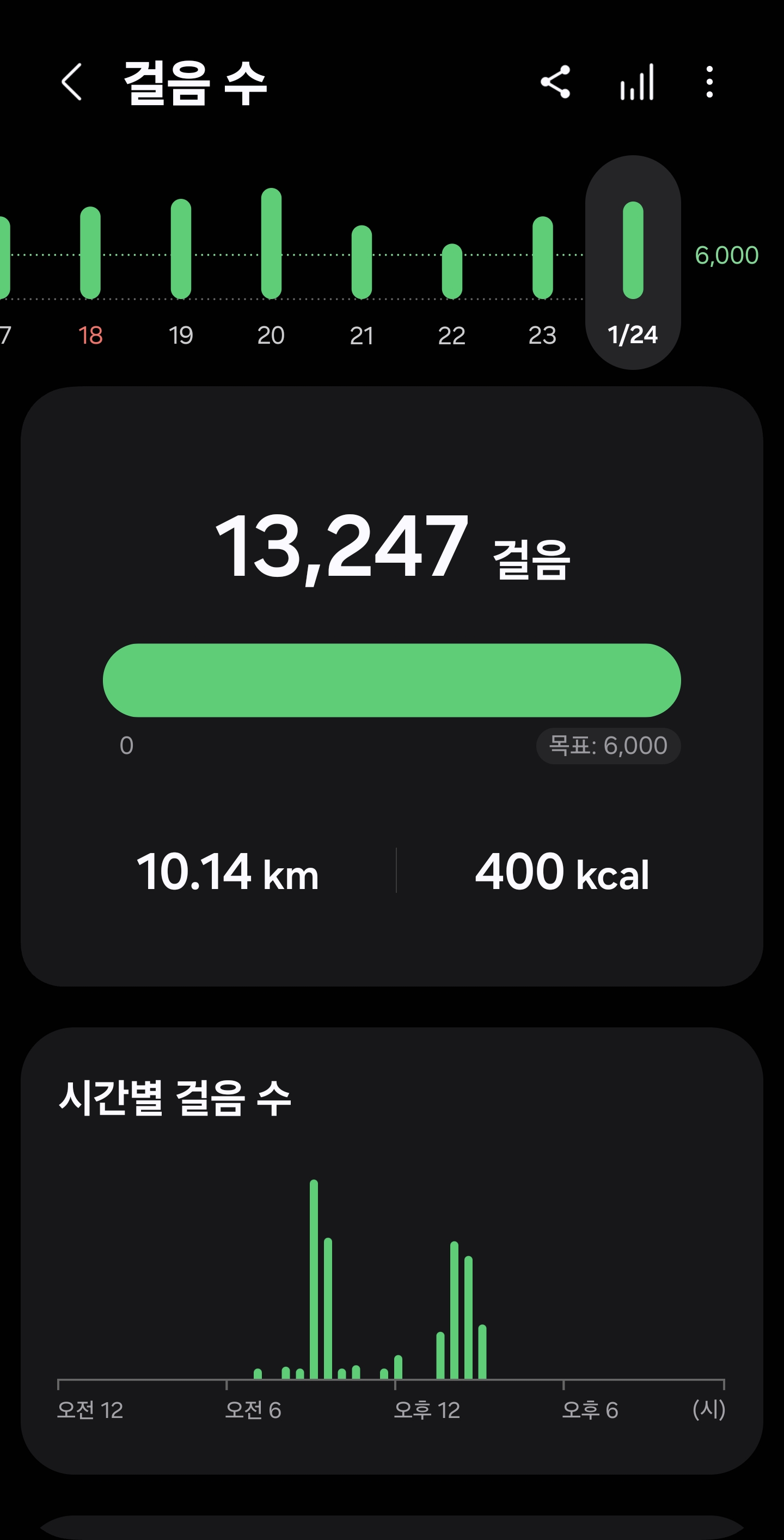
Task: Share the step count record
Action: point(555,82)
